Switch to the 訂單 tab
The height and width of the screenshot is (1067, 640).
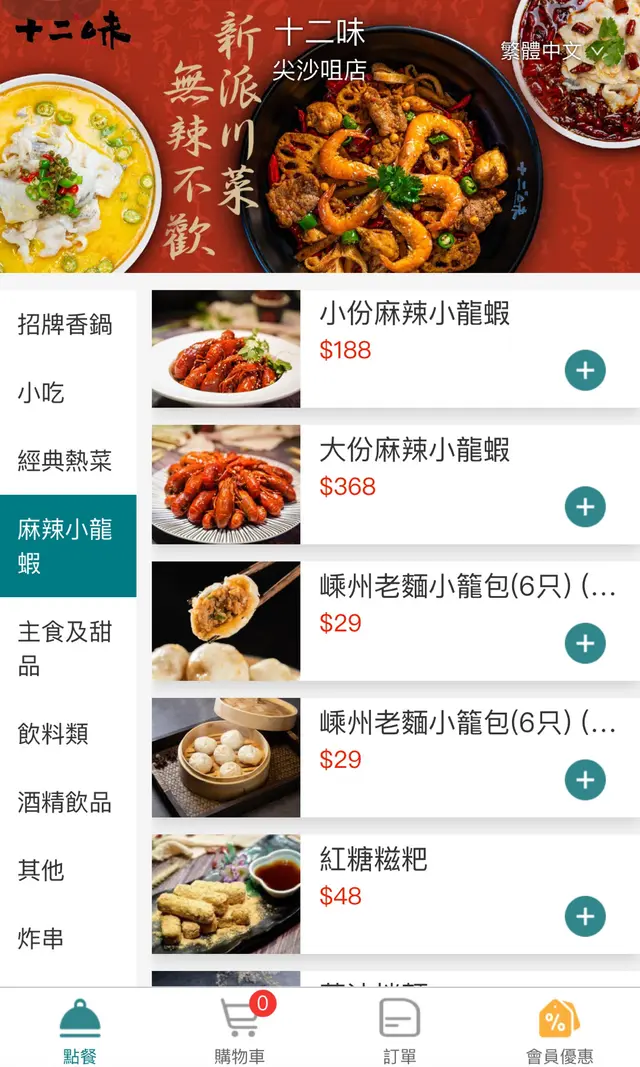coord(400,1030)
